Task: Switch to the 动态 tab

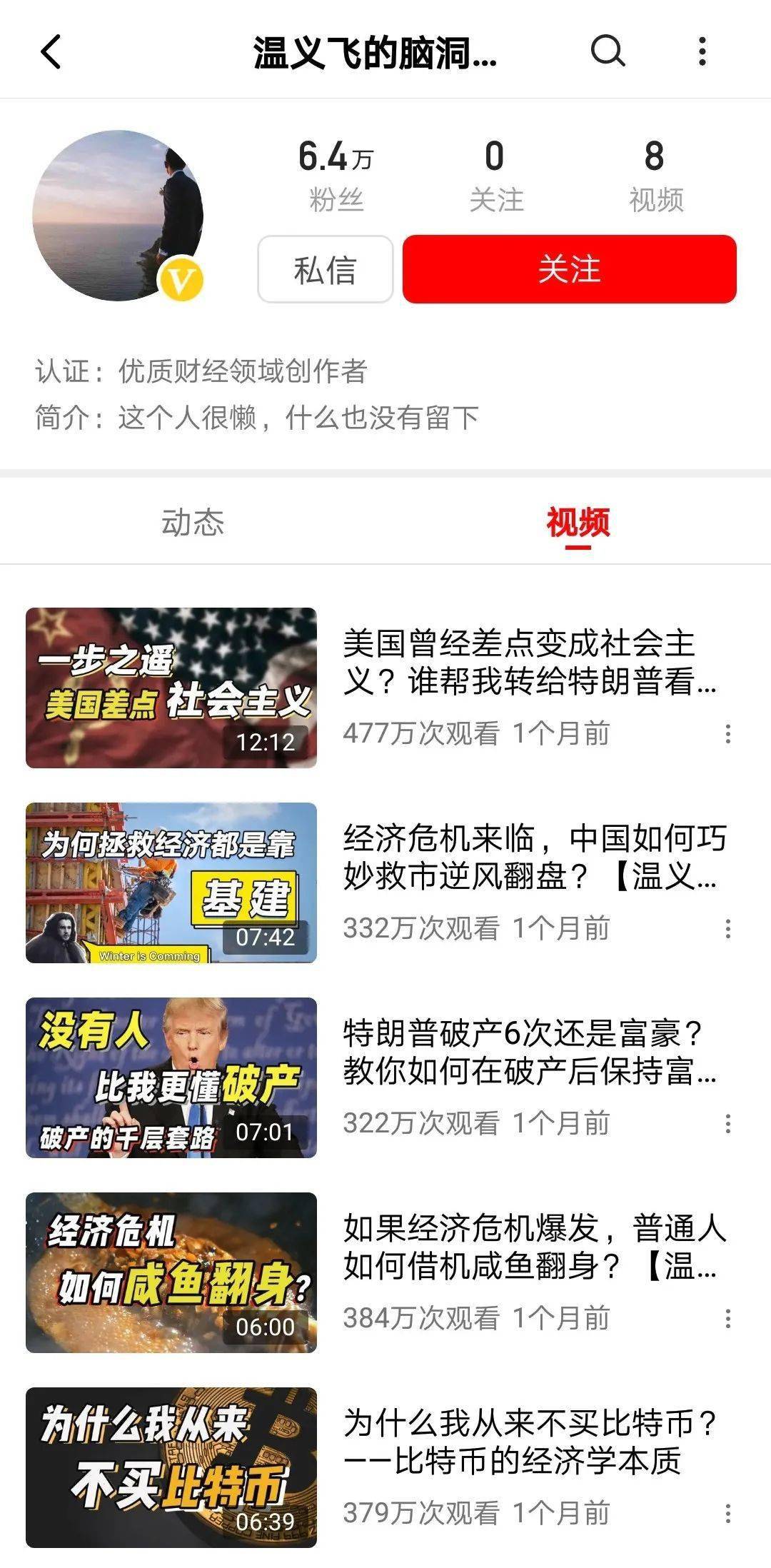Action: [x=193, y=522]
